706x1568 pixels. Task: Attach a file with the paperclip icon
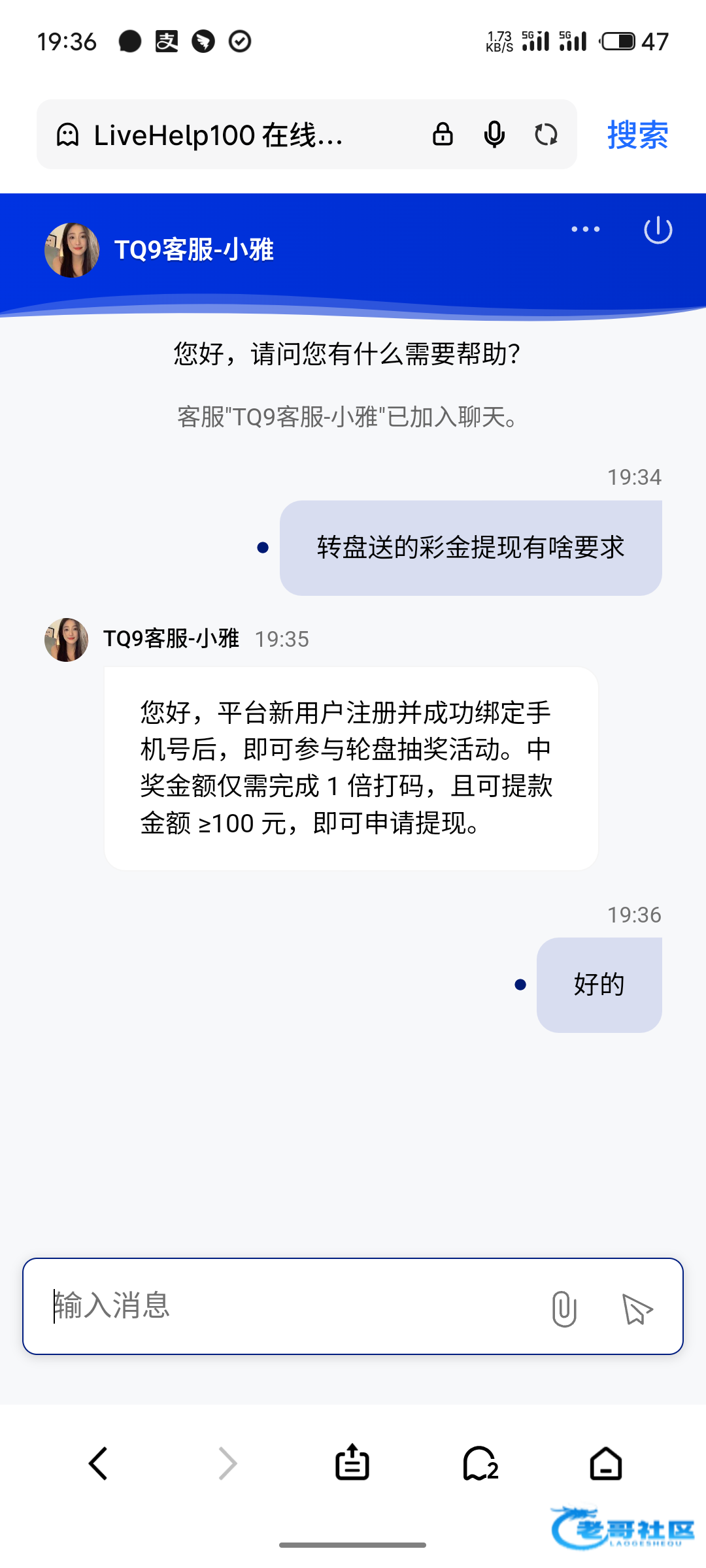pyautogui.click(x=563, y=1309)
